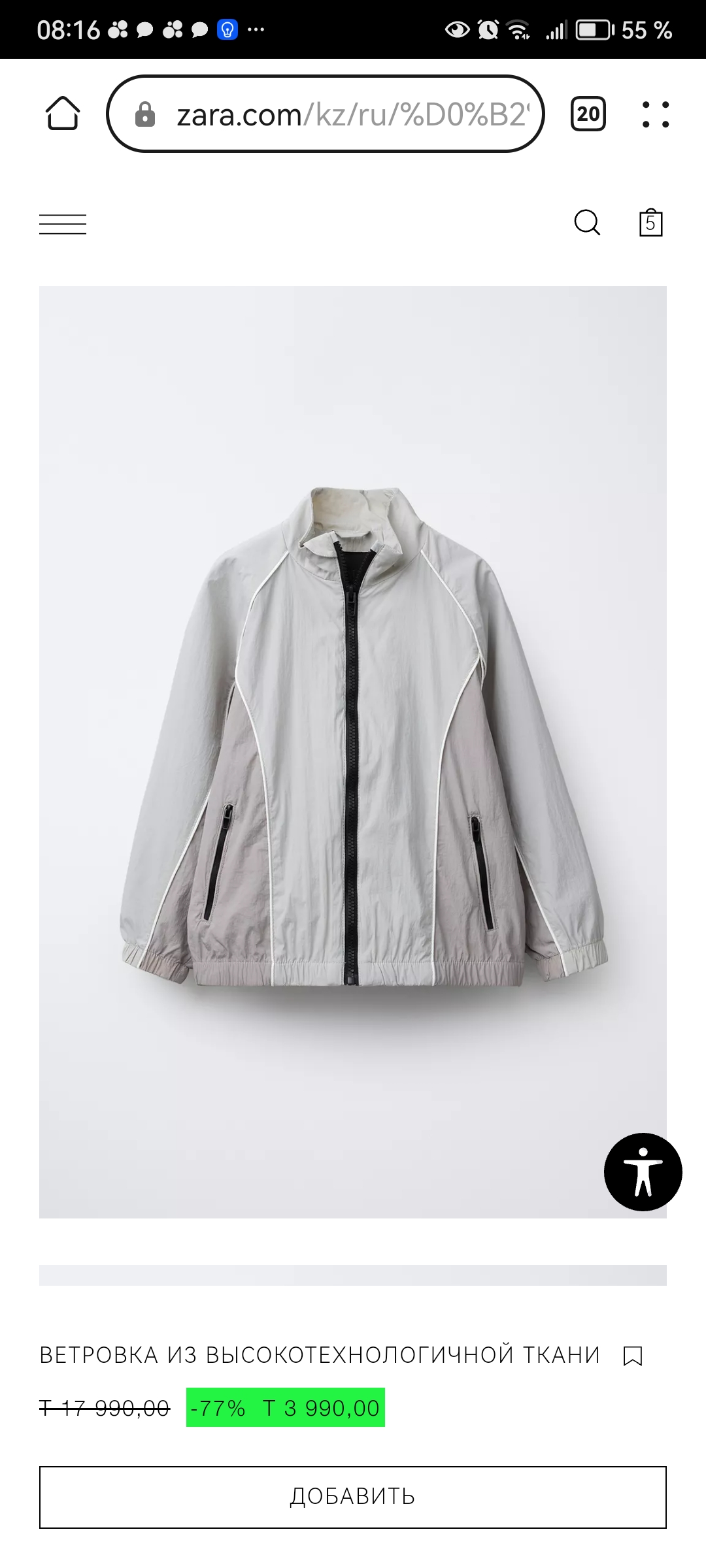This screenshot has width=706, height=1568.
Task: Open the shopping bag with 5 items
Action: 650,223
